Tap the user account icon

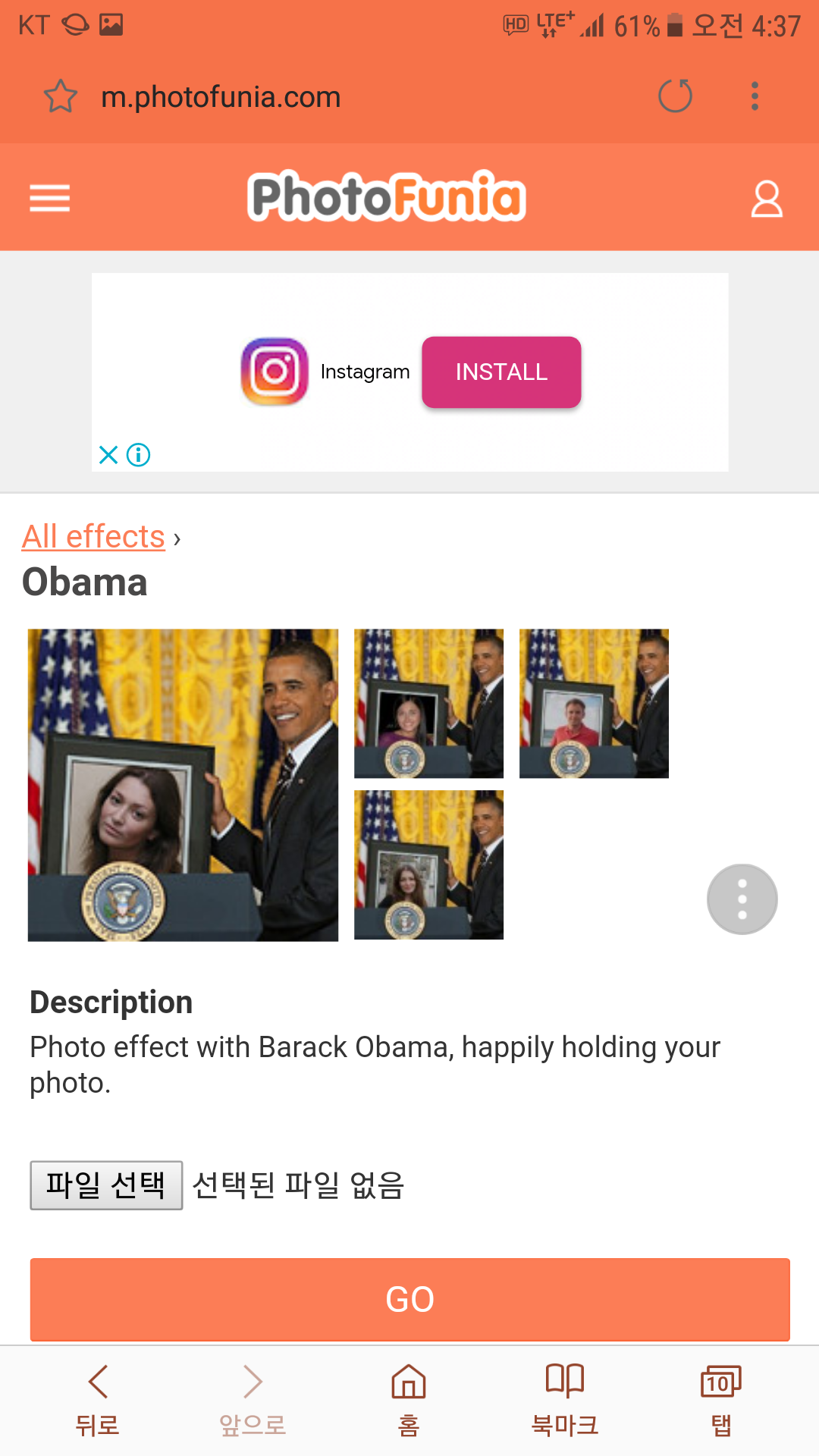(x=766, y=198)
